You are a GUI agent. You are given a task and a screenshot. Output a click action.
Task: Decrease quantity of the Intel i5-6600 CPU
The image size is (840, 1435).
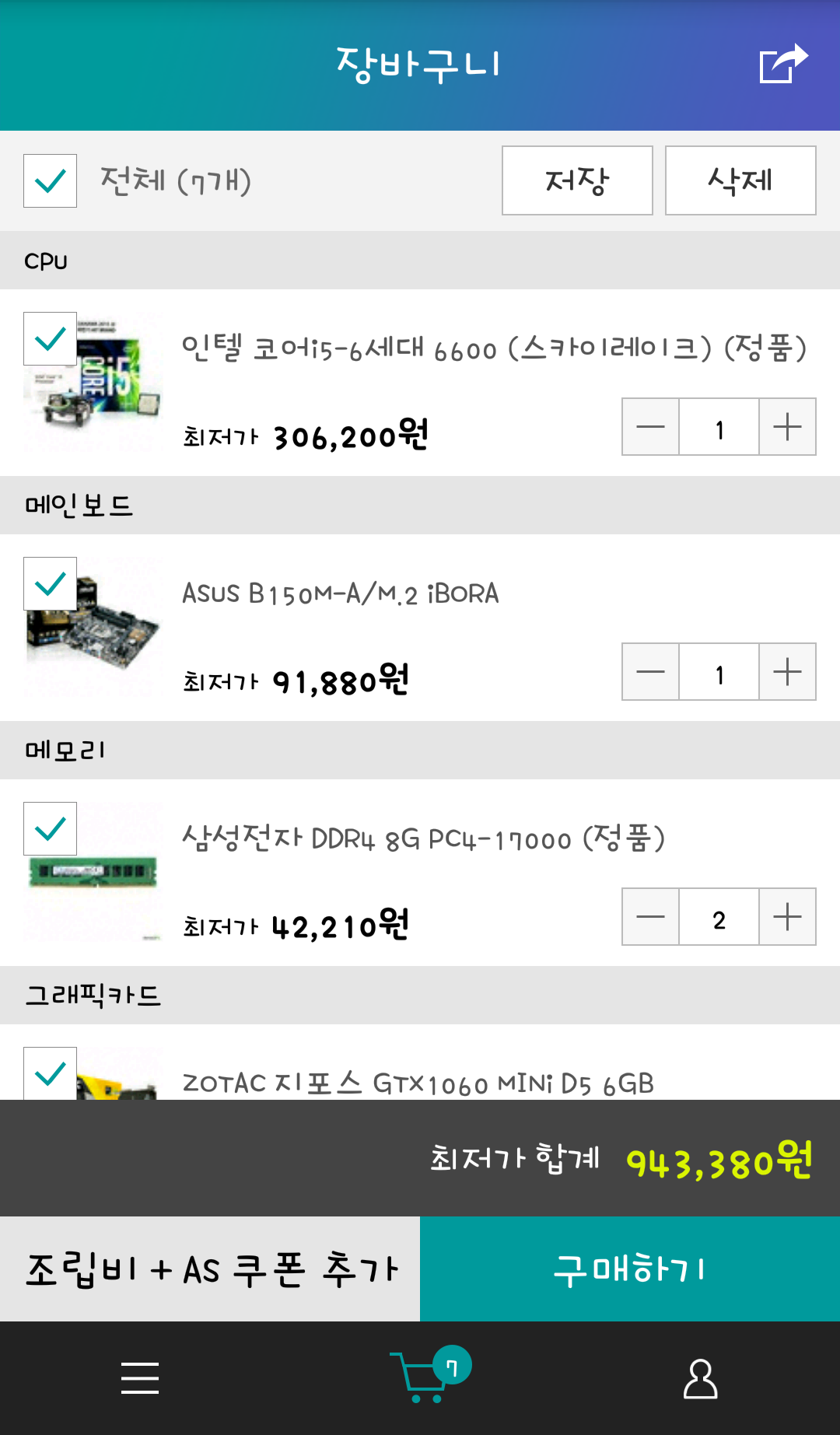coord(650,427)
